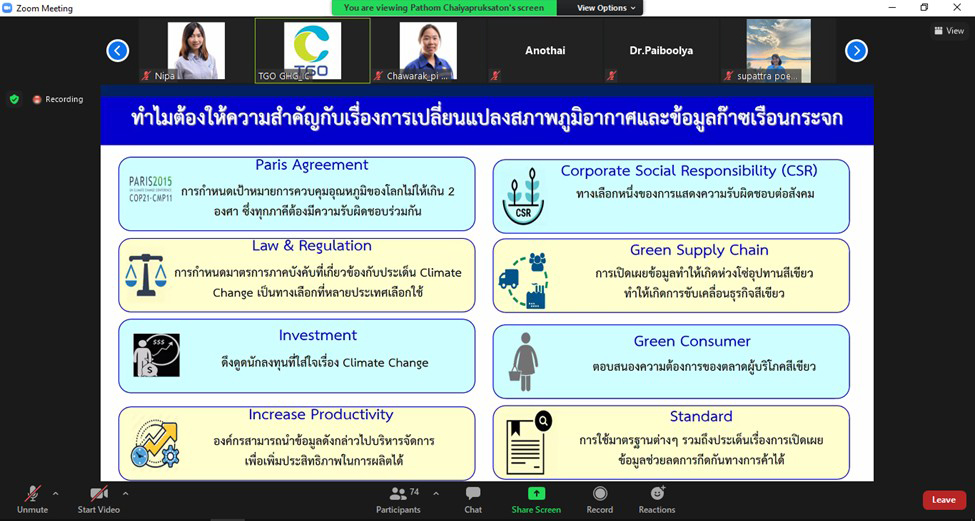This screenshot has width=975, height=521.
Task: Change layout with the View button
Action: 948,31
